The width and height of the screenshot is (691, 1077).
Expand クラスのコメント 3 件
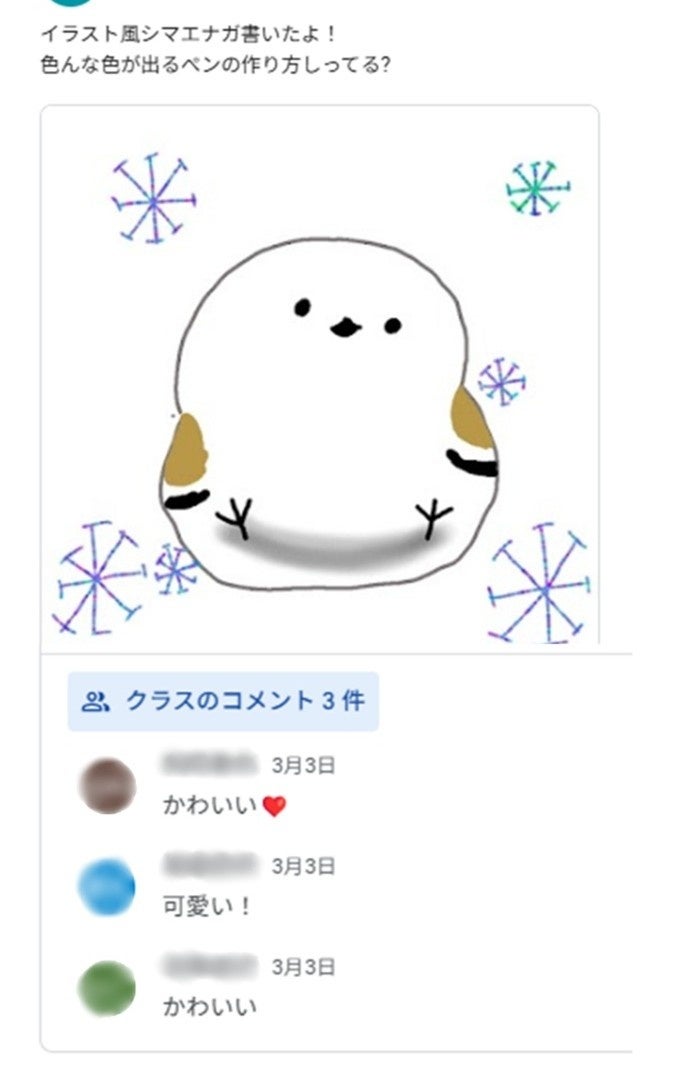point(224,701)
